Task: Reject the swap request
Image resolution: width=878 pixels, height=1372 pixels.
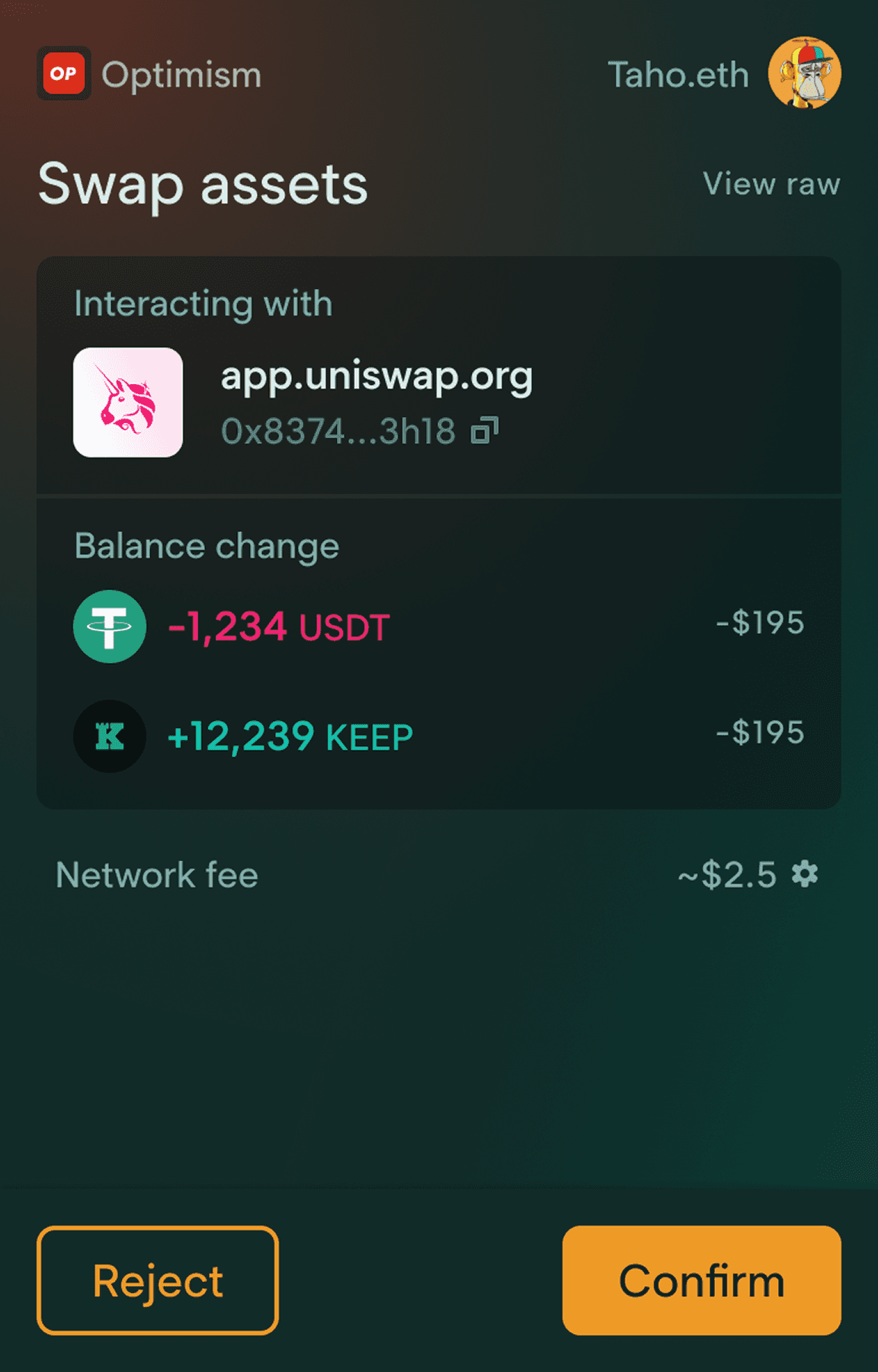Action: [158, 1280]
